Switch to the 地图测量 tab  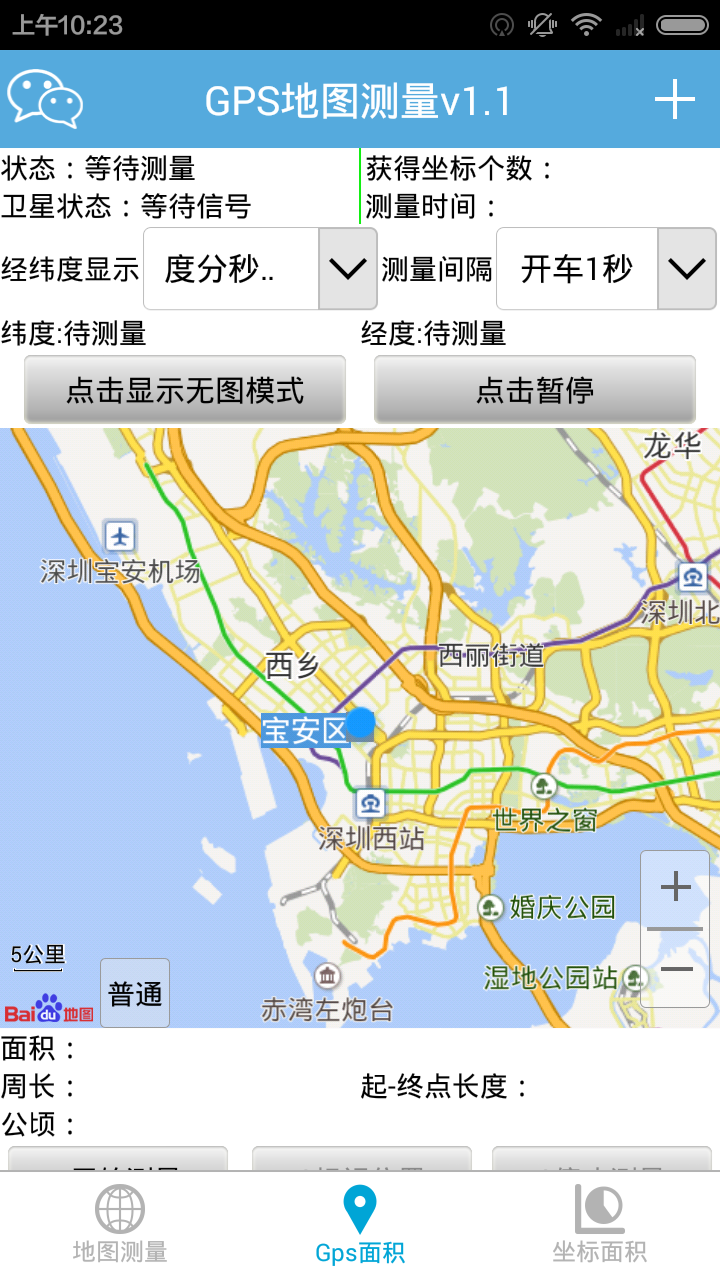click(x=120, y=1222)
